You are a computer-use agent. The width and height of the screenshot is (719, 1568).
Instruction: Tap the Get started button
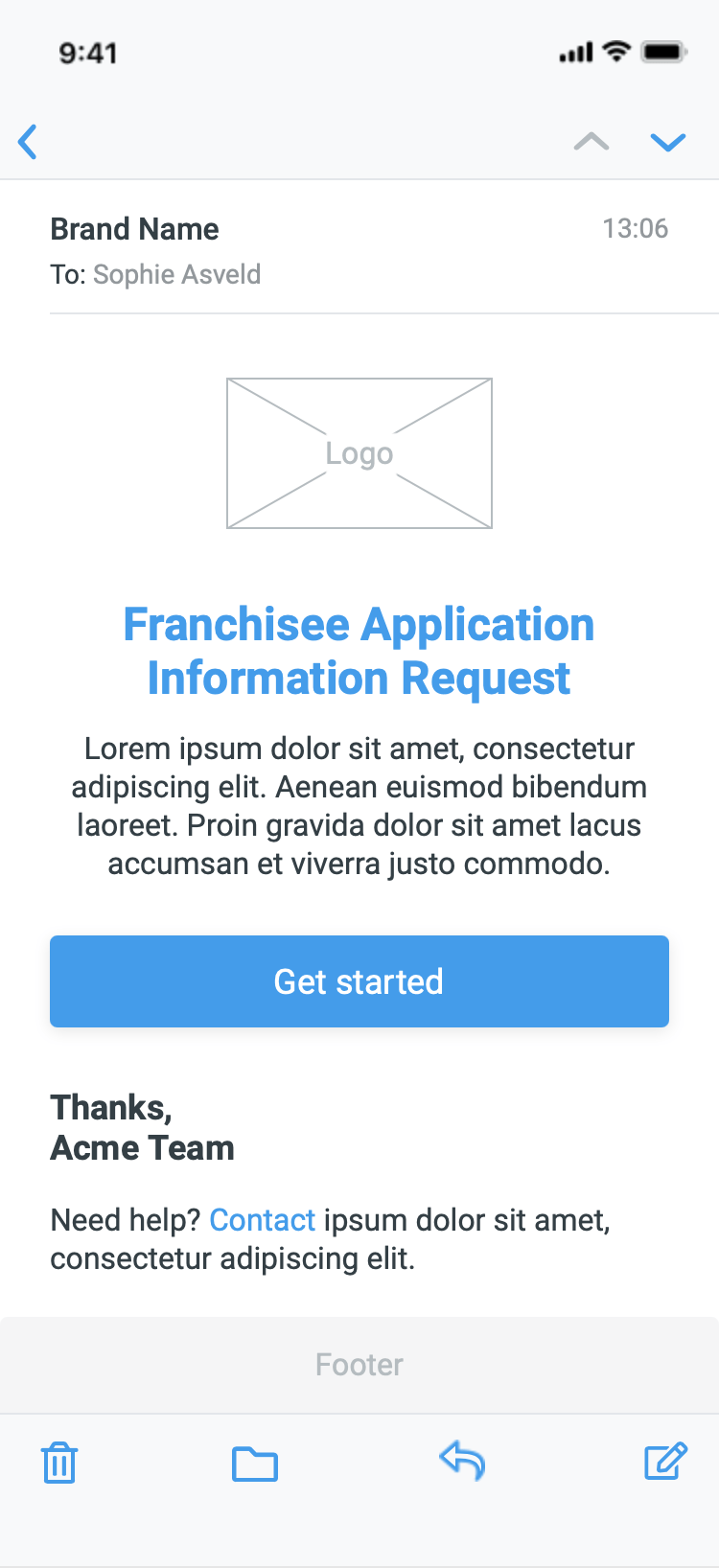(359, 981)
